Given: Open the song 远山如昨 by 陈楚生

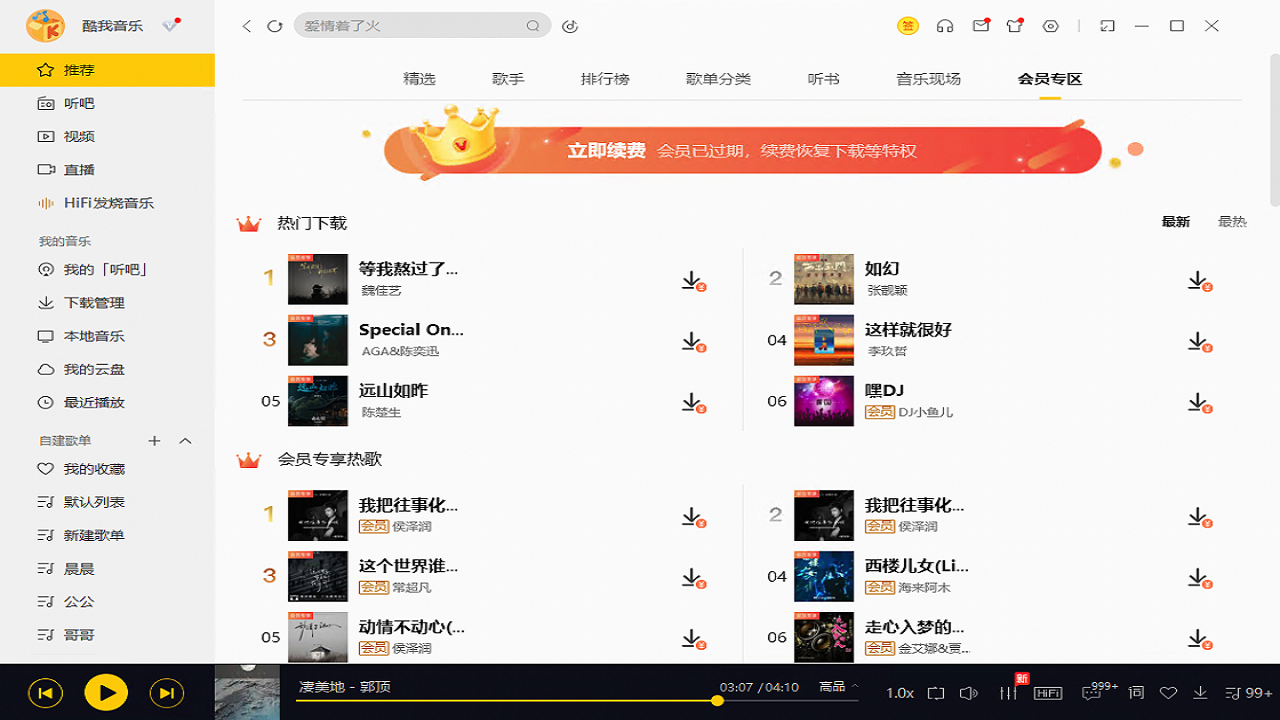Looking at the screenshot, I should pos(393,391).
